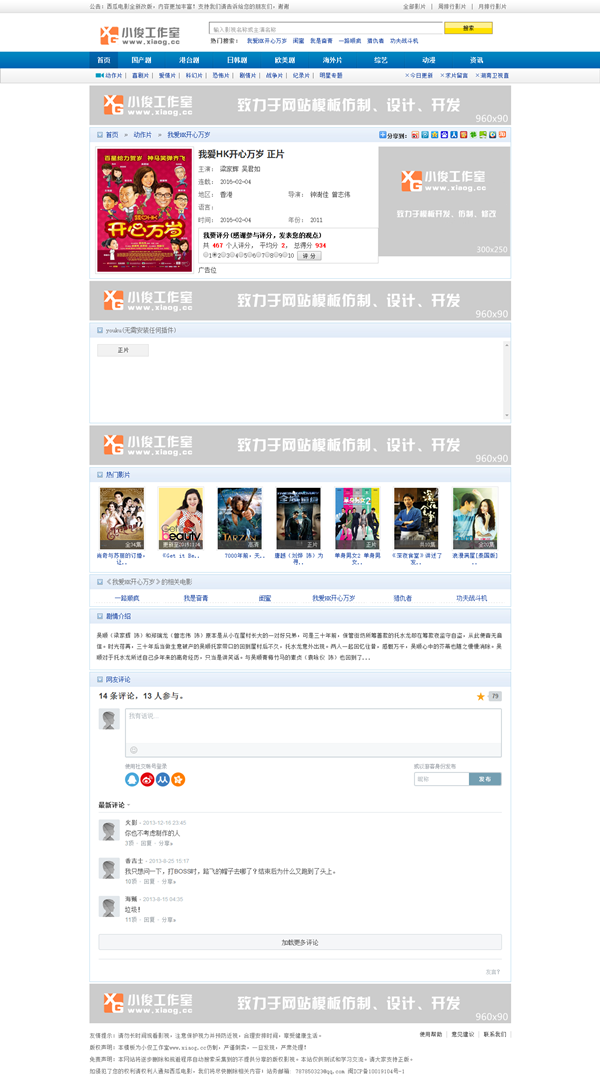Tap the 评分 rating submit button
This screenshot has height=1077, width=600.
[309, 256]
